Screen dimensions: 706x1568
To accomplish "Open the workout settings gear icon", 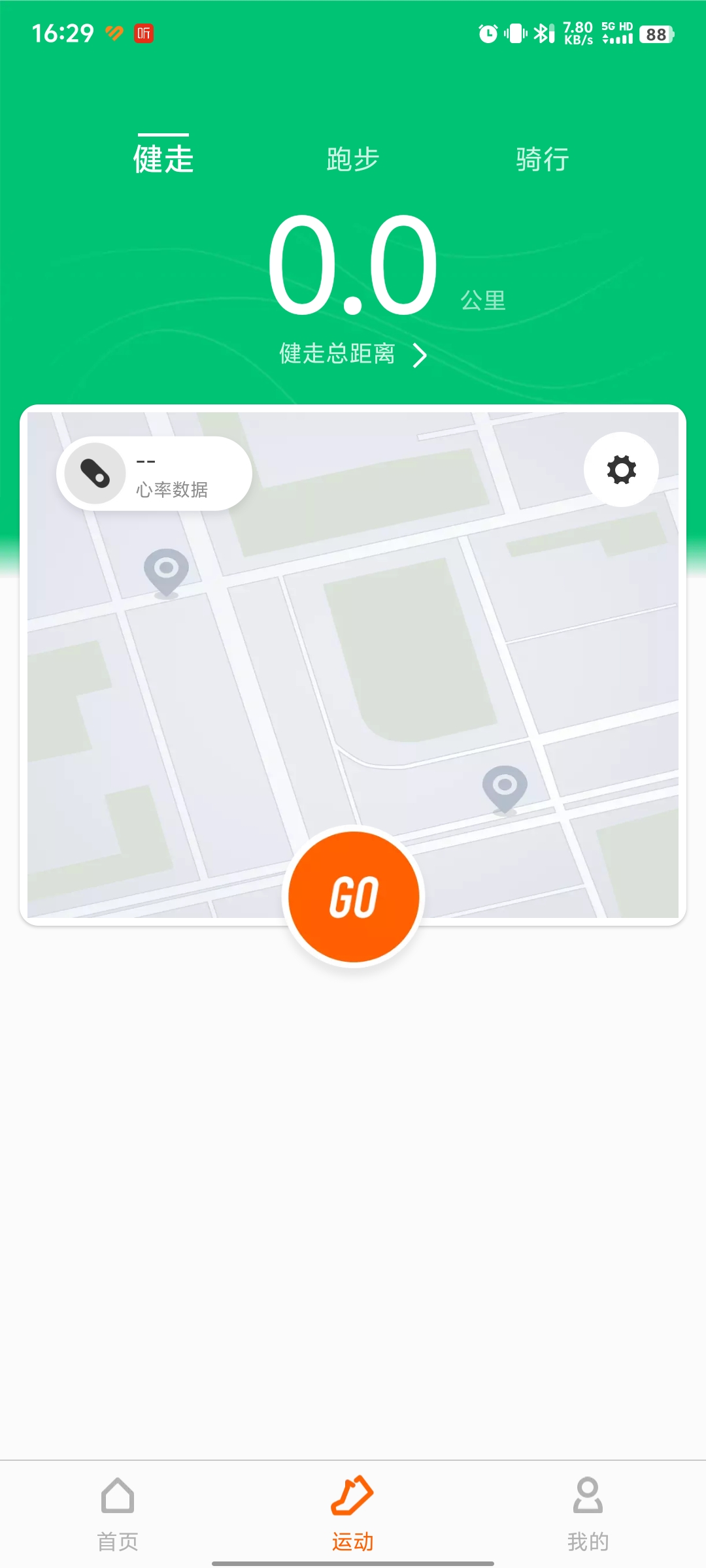I will point(621,469).
